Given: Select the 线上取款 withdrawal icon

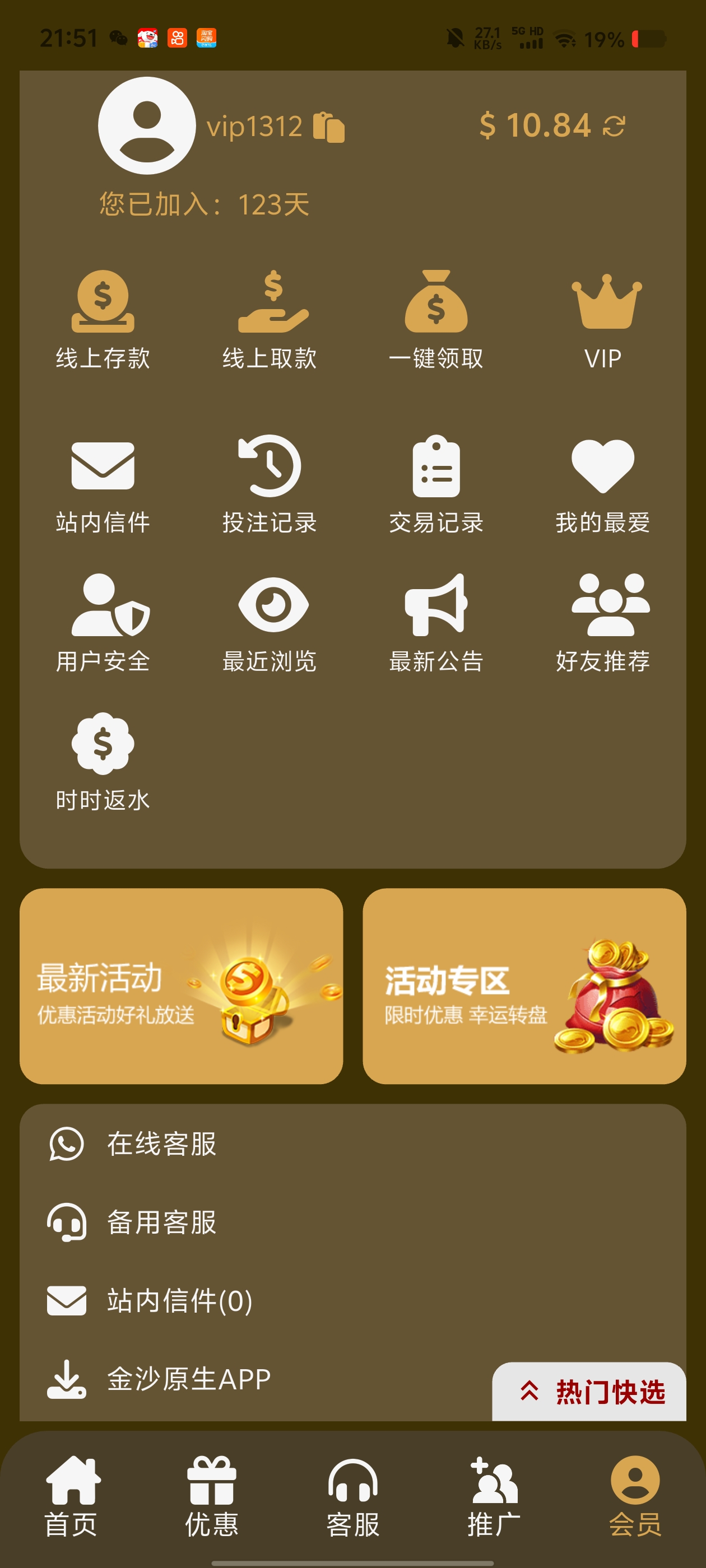Looking at the screenshot, I should coord(271,316).
